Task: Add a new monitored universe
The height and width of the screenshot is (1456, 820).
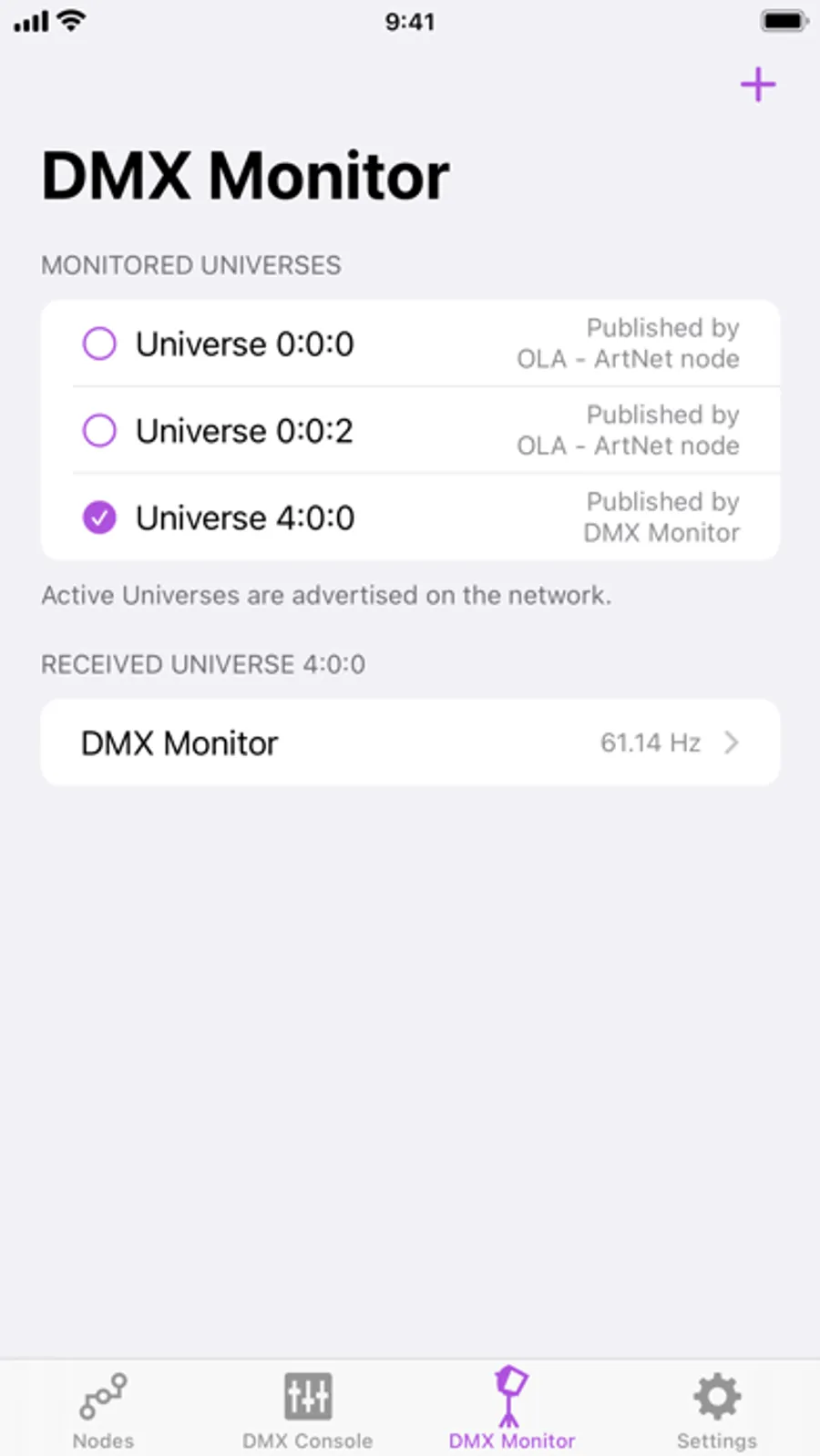Action: [x=757, y=86]
